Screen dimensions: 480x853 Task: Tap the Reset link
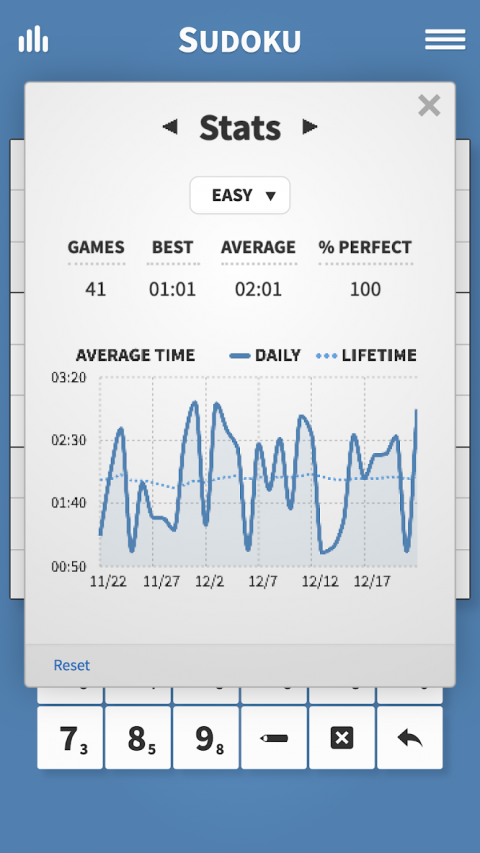click(71, 665)
